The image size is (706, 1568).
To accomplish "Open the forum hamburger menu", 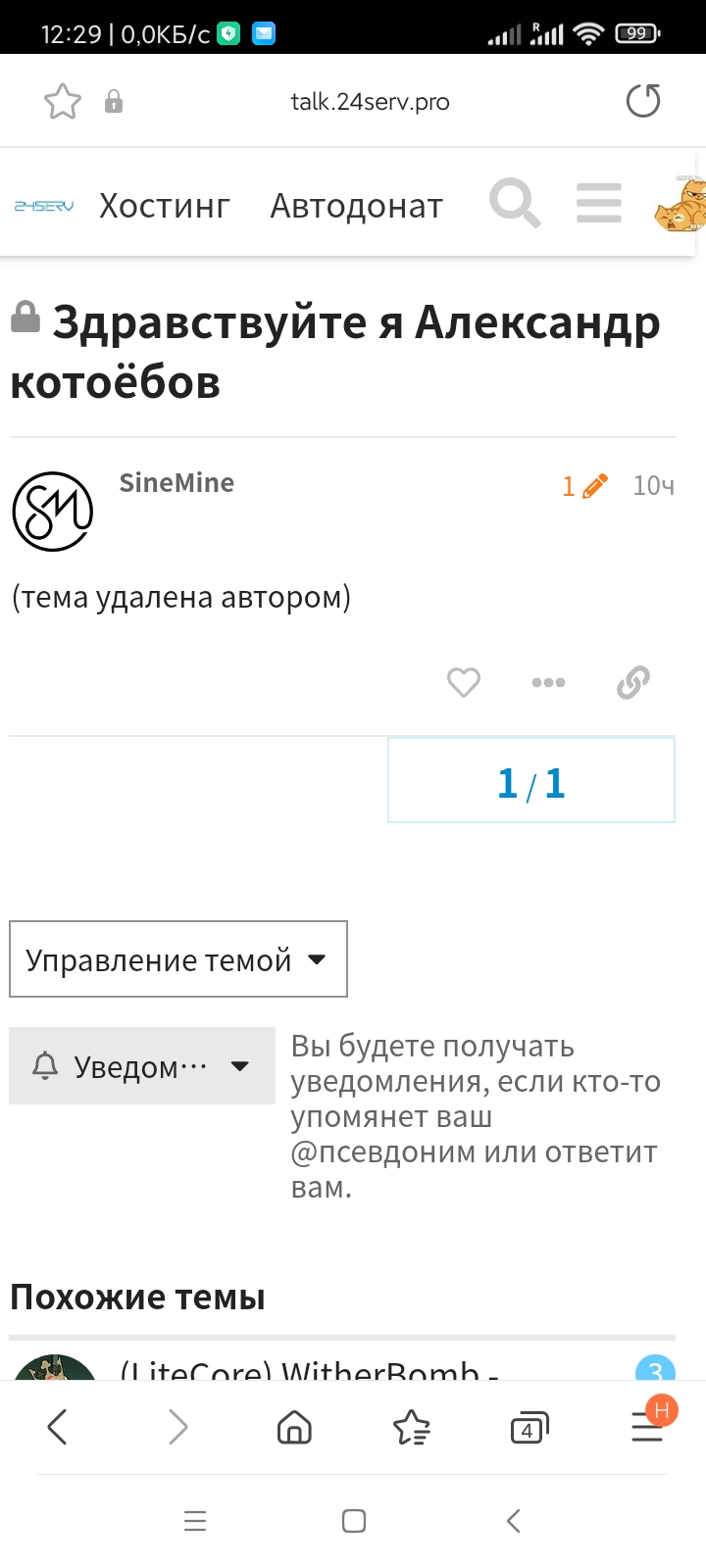I will (x=598, y=204).
